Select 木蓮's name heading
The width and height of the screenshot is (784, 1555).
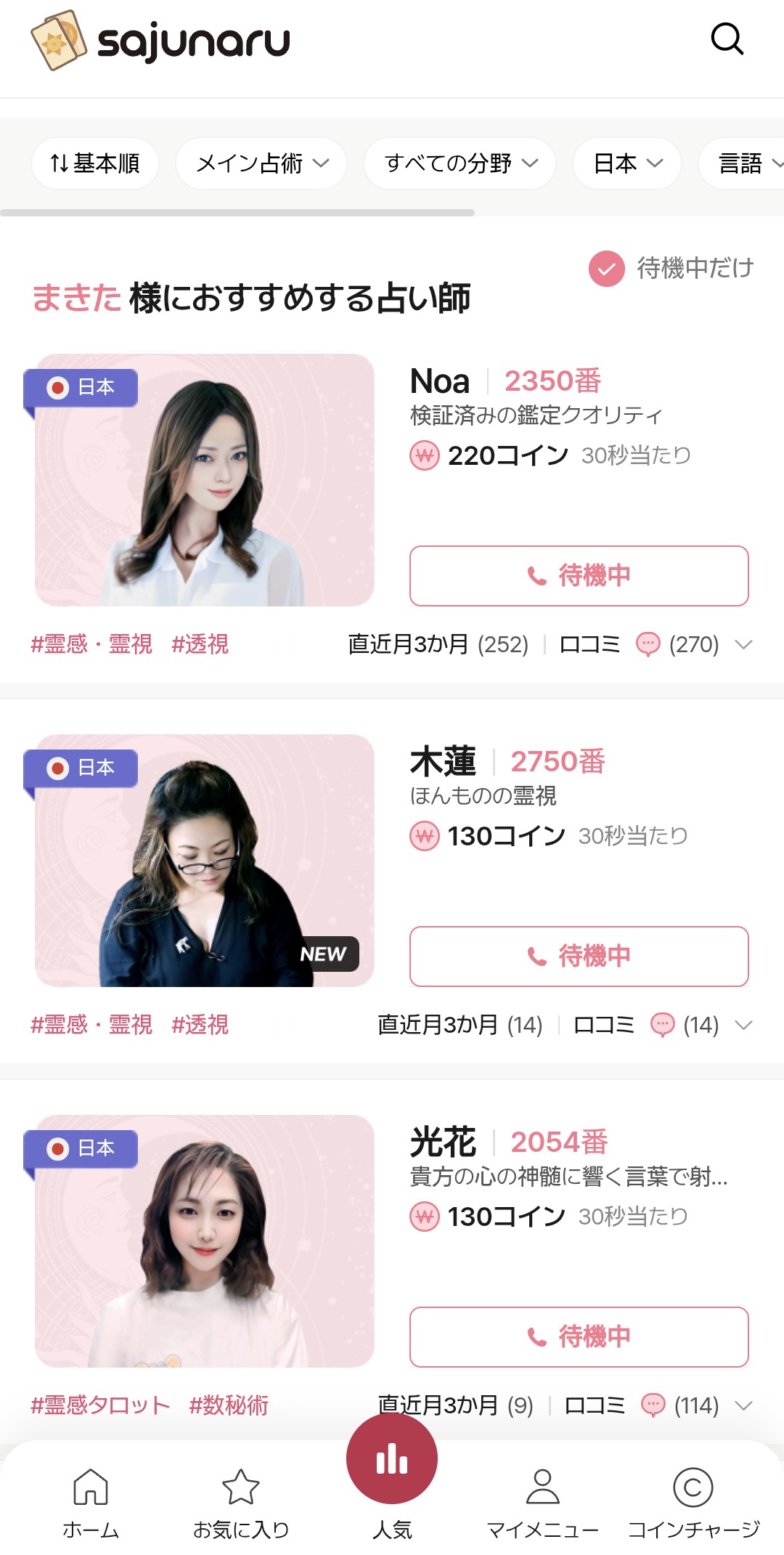click(x=443, y=761)
